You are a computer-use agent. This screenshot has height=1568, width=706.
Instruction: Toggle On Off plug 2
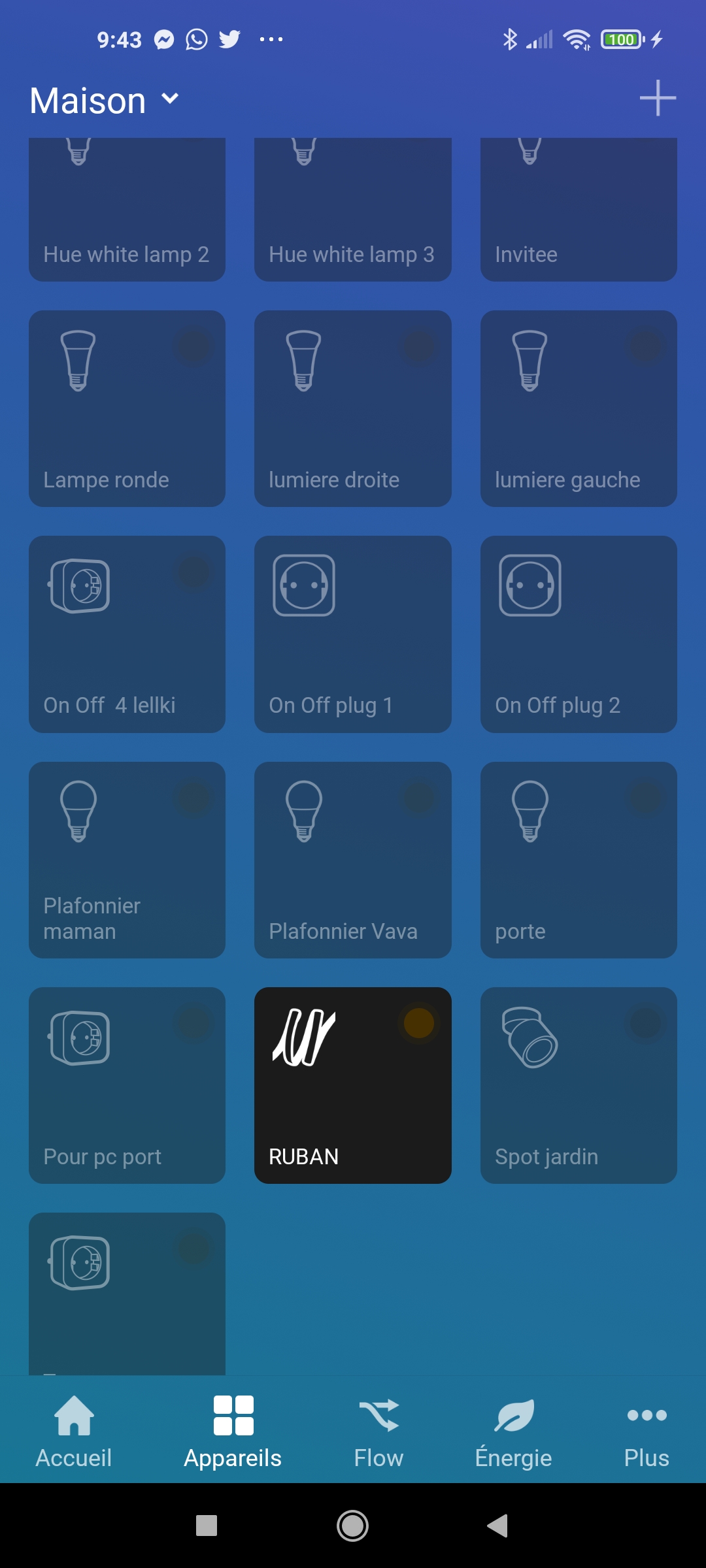579,634
